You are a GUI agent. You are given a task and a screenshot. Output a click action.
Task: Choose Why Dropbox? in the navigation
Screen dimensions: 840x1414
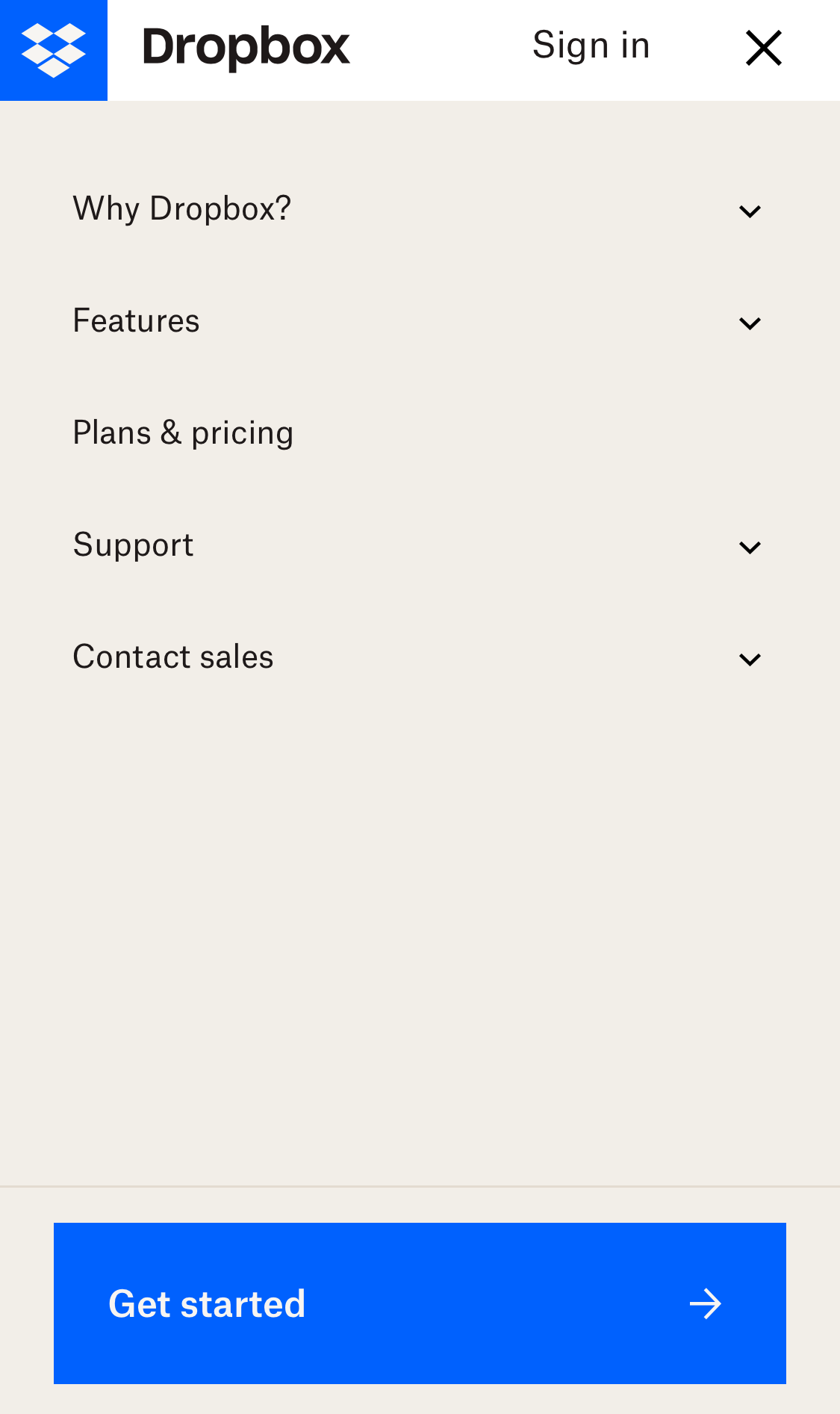click(181, 209)
